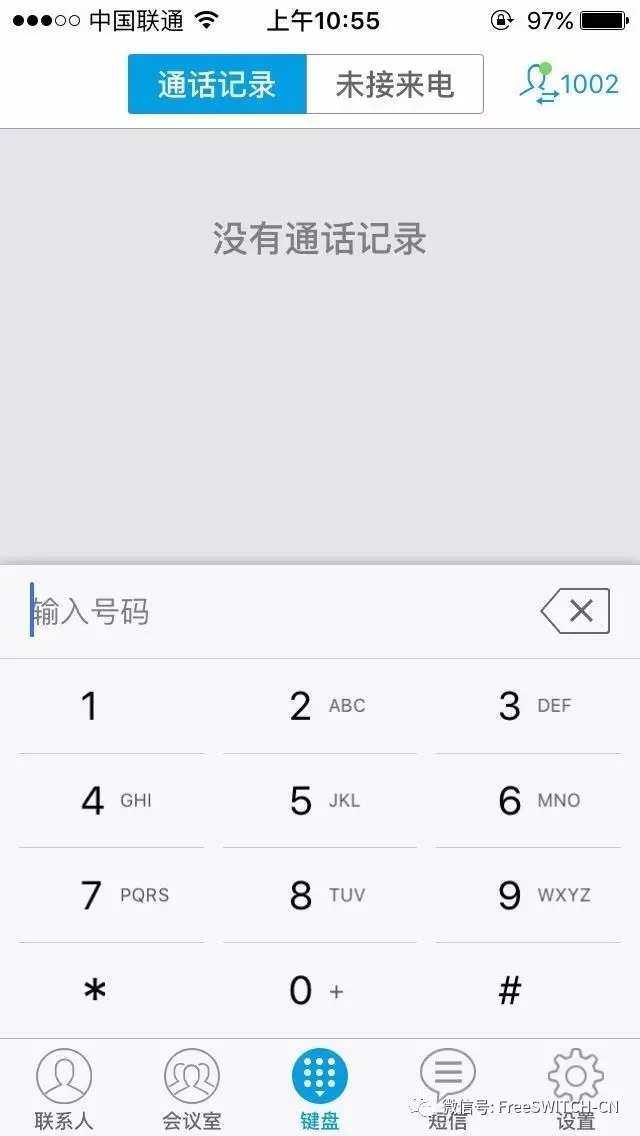Screen dimensions: 640x1136
Task: Tap keypad key 9 WXYZ
Action: [528, 895]
